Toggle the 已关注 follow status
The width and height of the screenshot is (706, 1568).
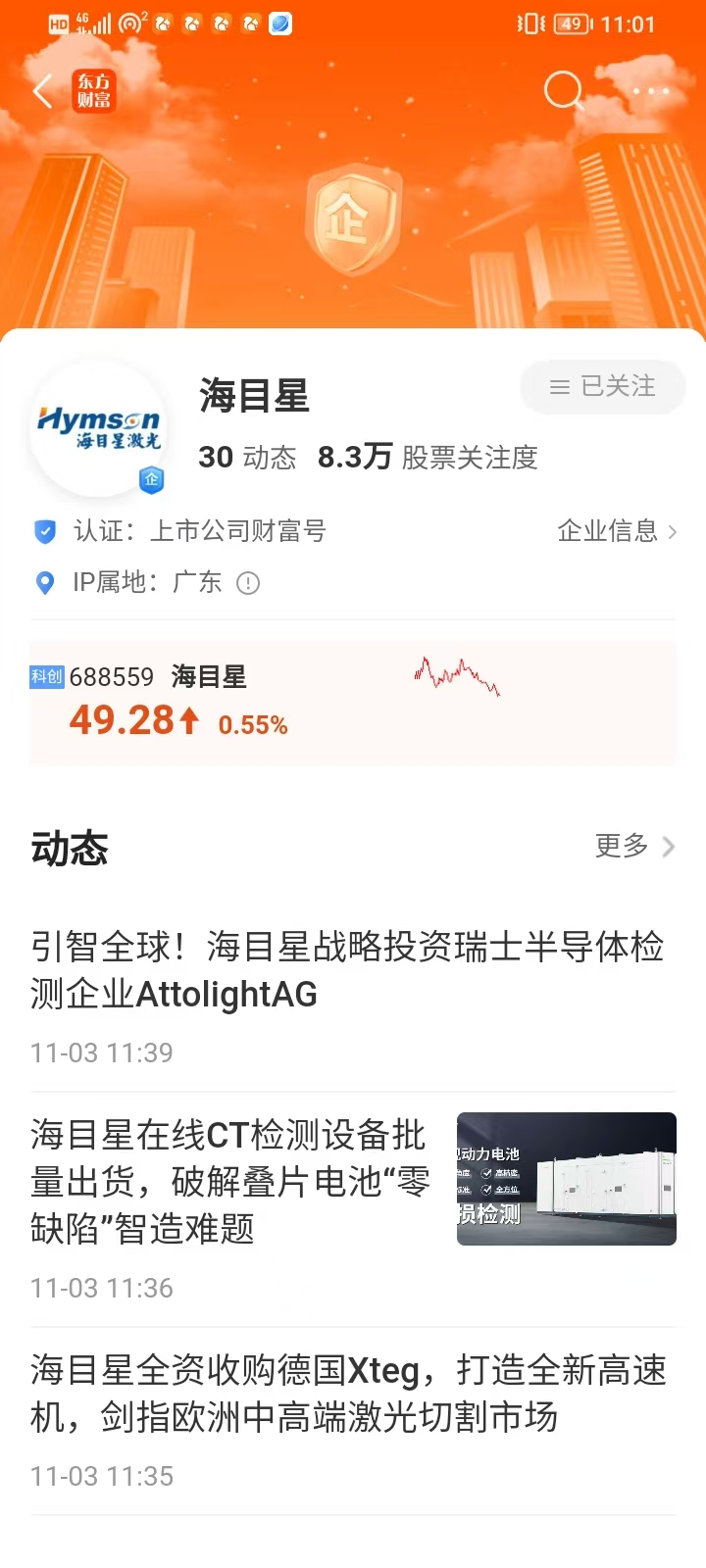pyautogui.click(x=601, y=387)
